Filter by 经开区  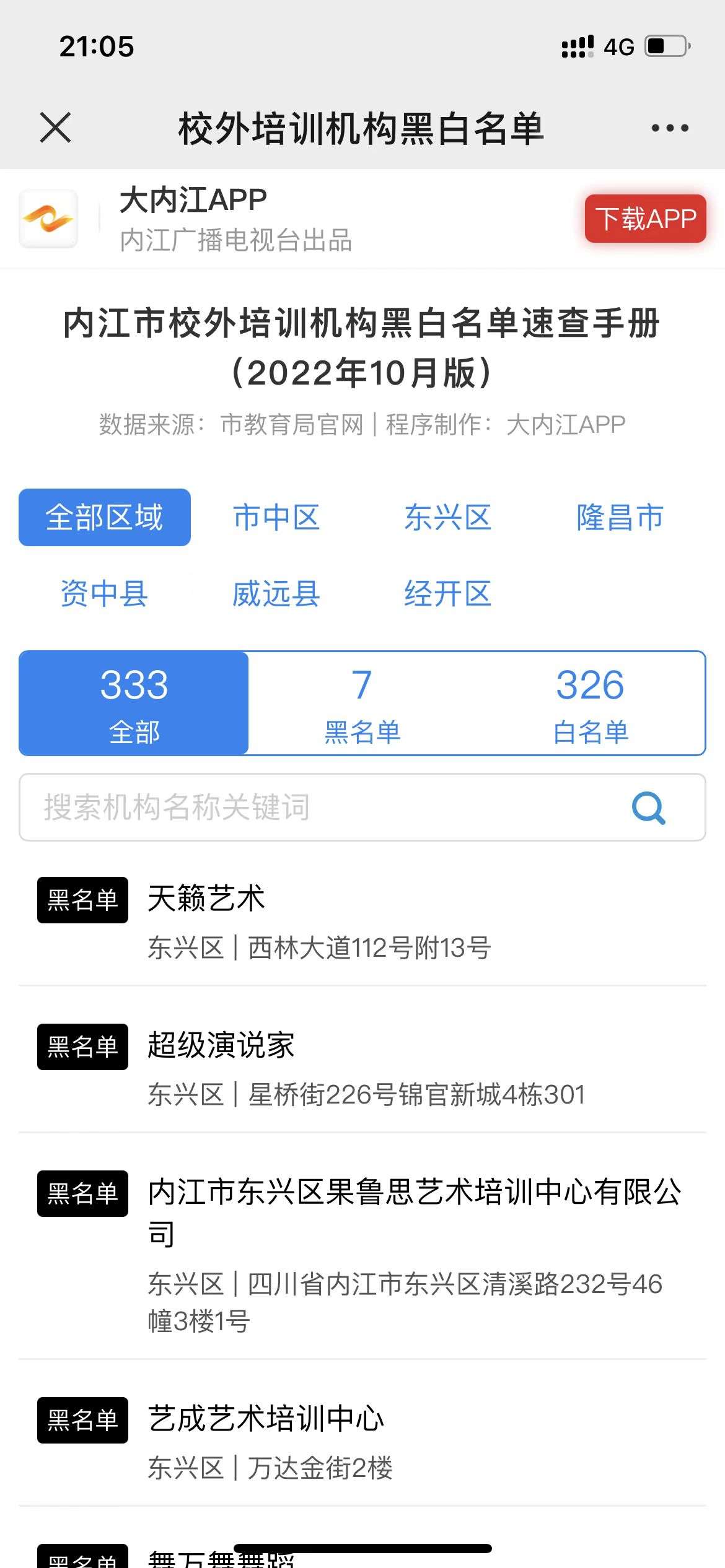(447, 593)
